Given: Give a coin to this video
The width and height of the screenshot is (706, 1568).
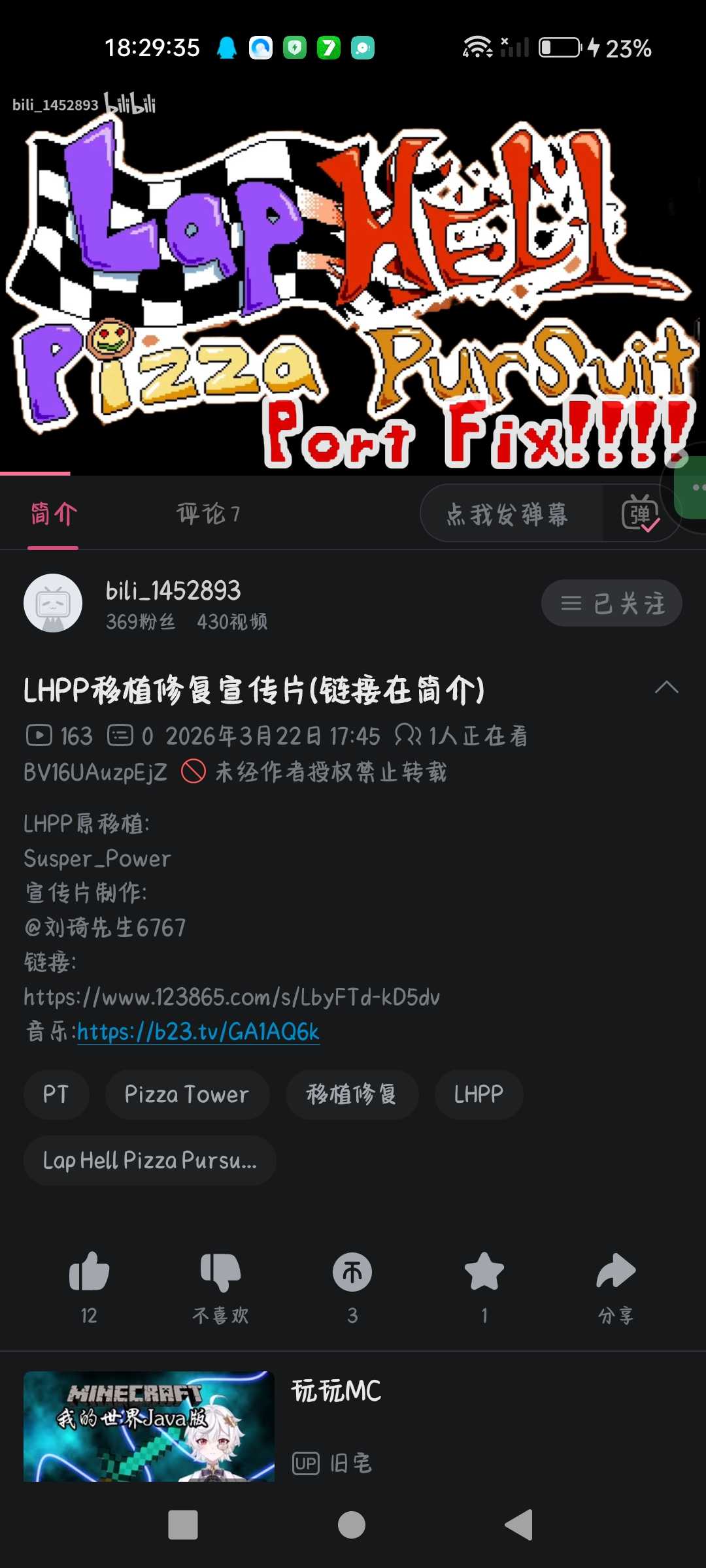Looking at the screenshot, I should 352,1273.
